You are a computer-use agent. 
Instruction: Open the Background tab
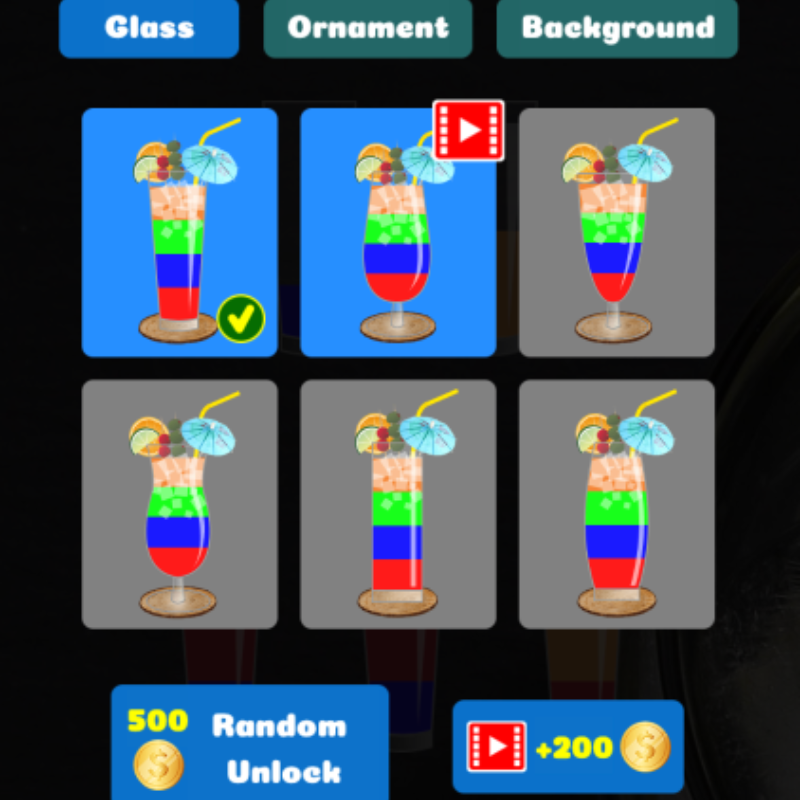point(617,27)
